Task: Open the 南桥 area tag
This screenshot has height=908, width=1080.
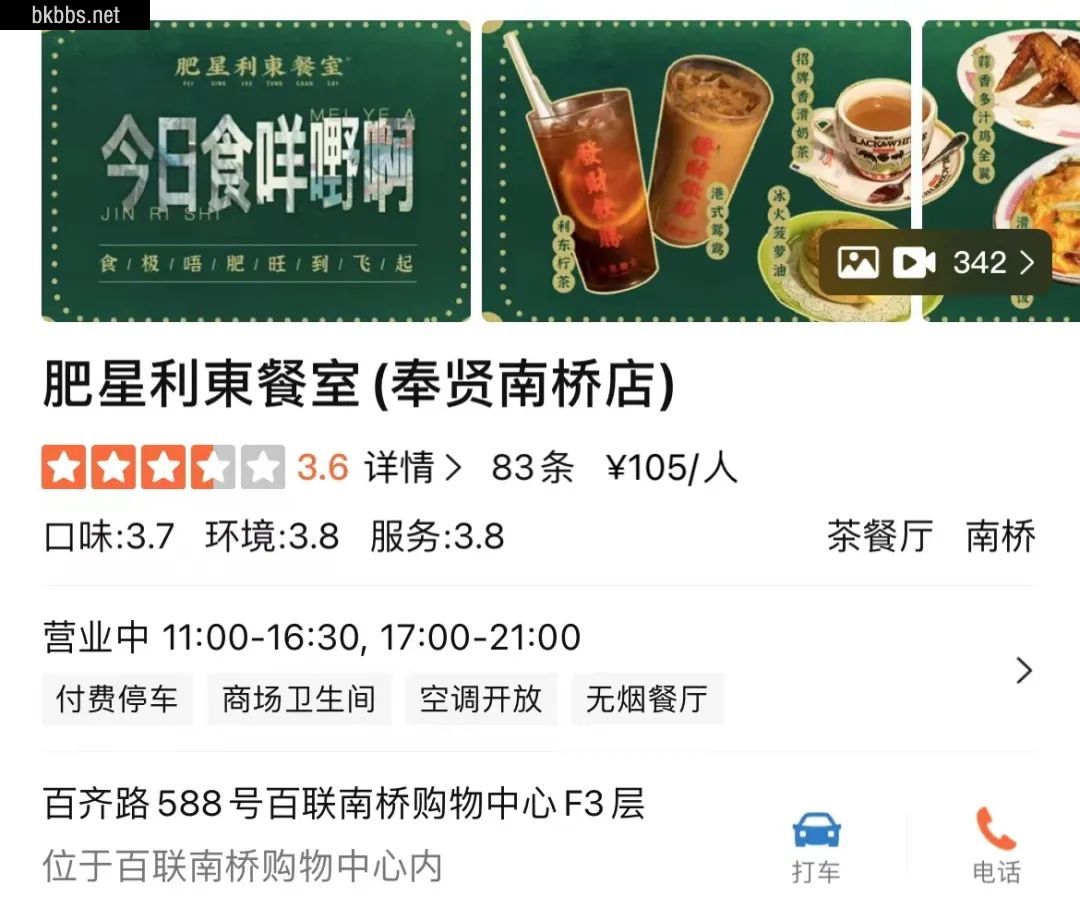Action: click(x=1000, y=537)
